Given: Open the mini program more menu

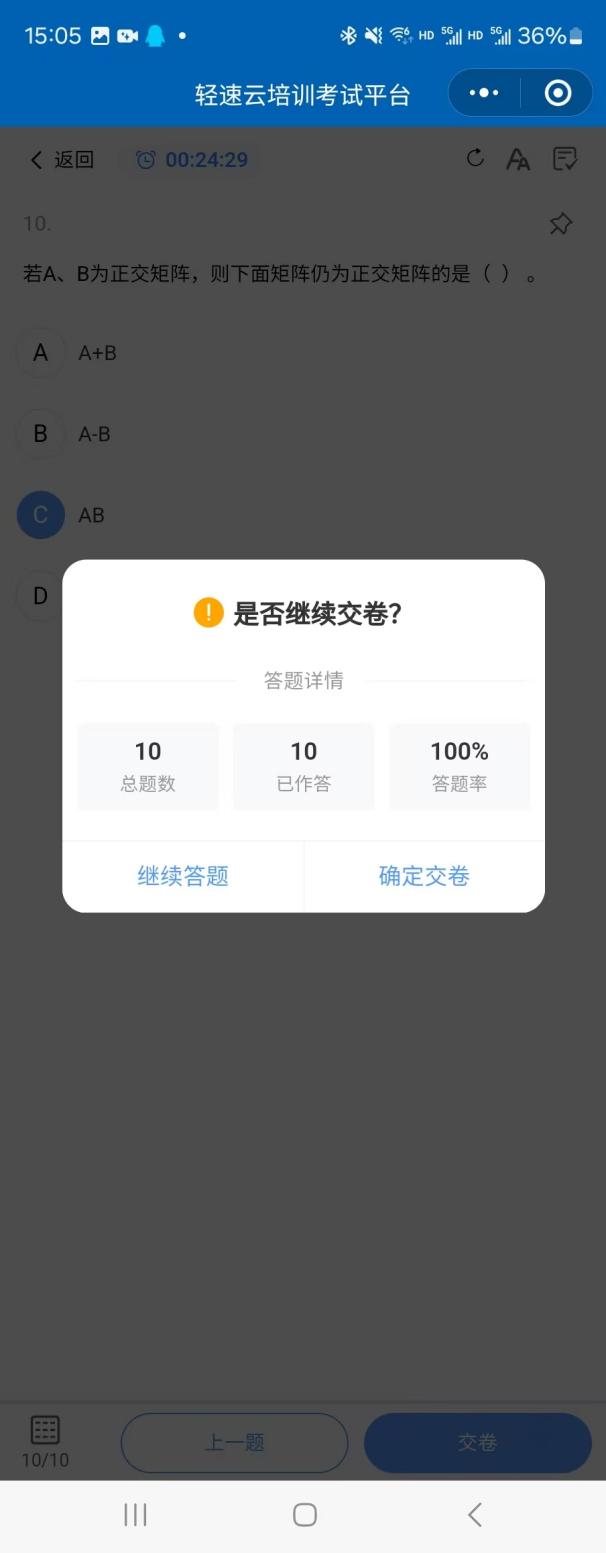Looking at the screenshot, I should (x=484, y=93).
